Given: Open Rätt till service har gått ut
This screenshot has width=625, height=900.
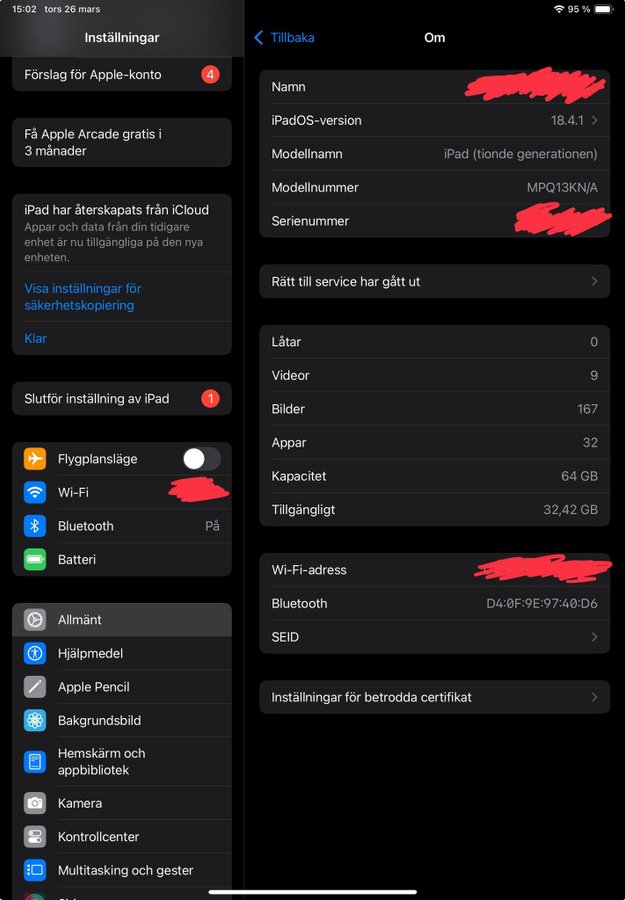Looking at the screenshot, I should 434,282.
